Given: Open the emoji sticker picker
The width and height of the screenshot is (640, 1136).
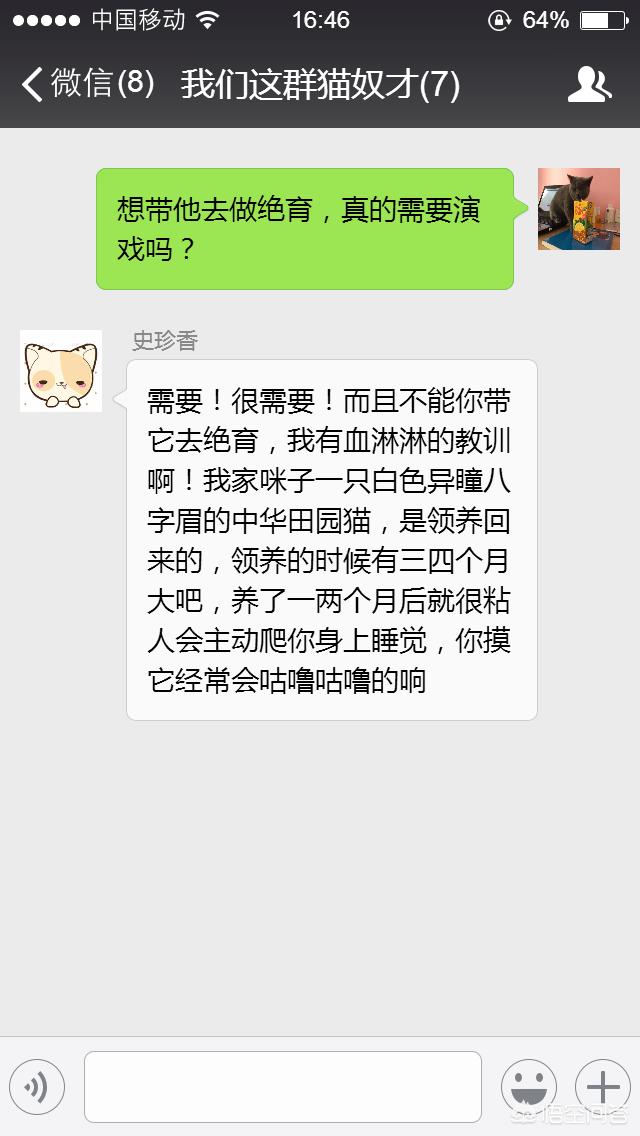Looking at the screenshot, I should click(529, 1087).
